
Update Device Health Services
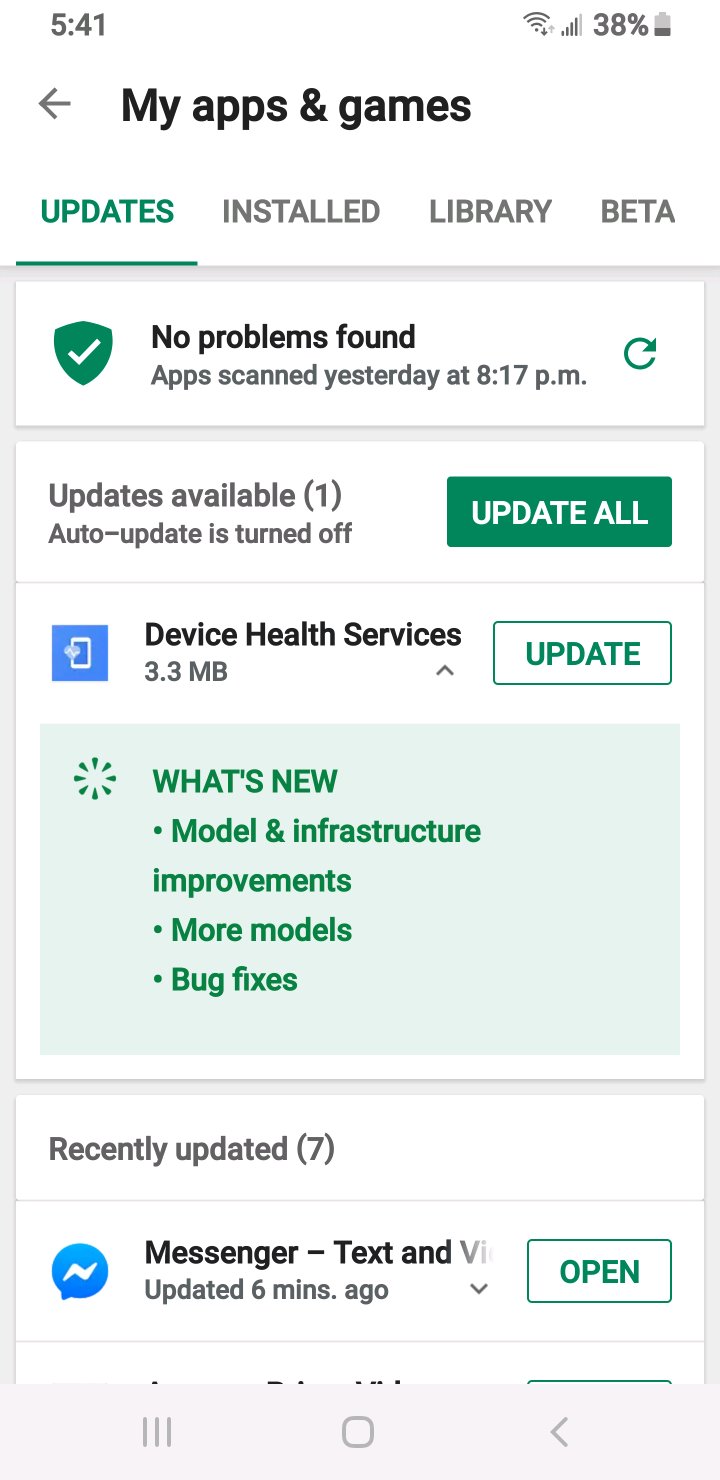582,653
